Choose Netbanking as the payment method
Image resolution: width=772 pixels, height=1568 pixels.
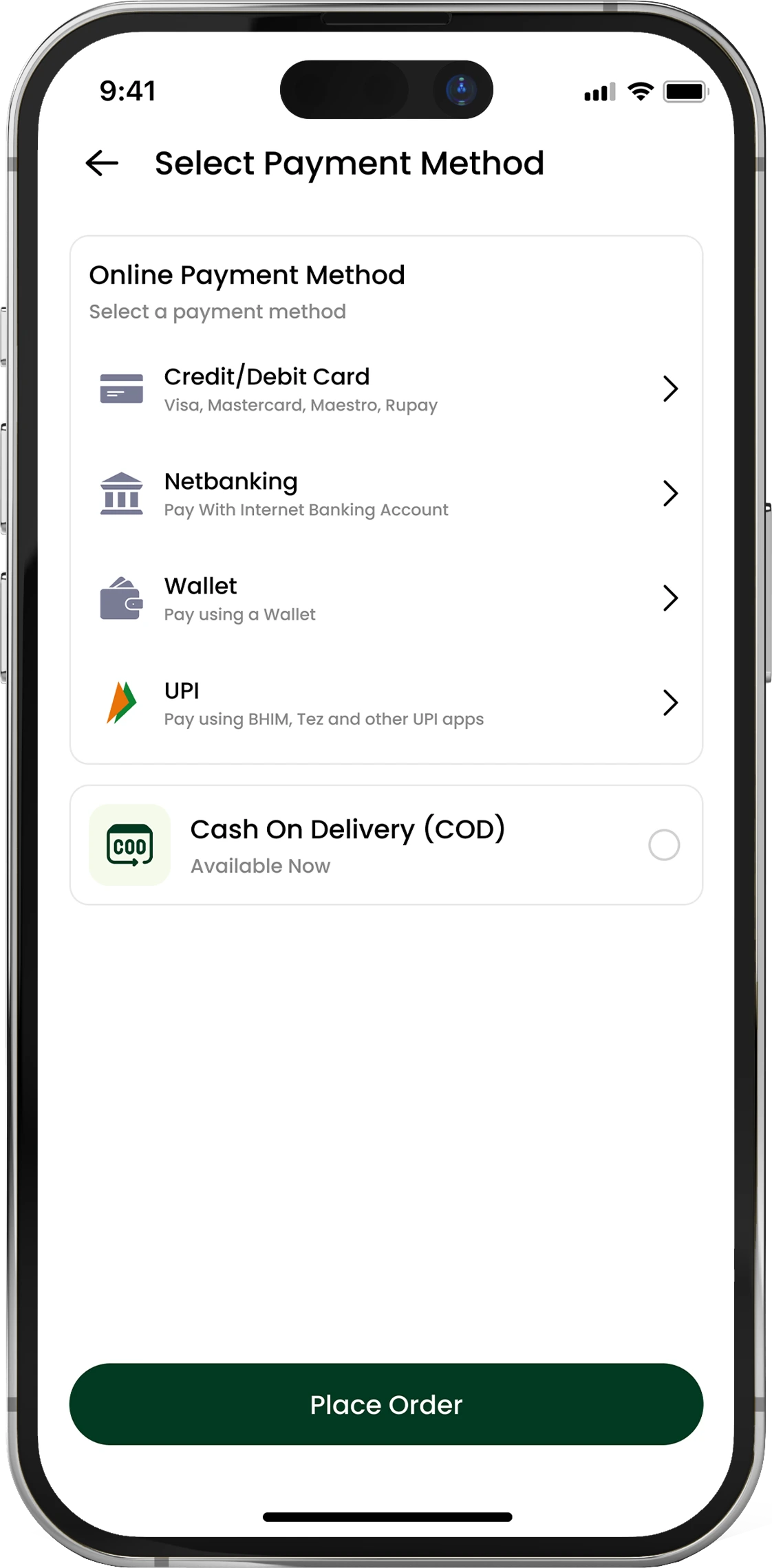(385, 494)
